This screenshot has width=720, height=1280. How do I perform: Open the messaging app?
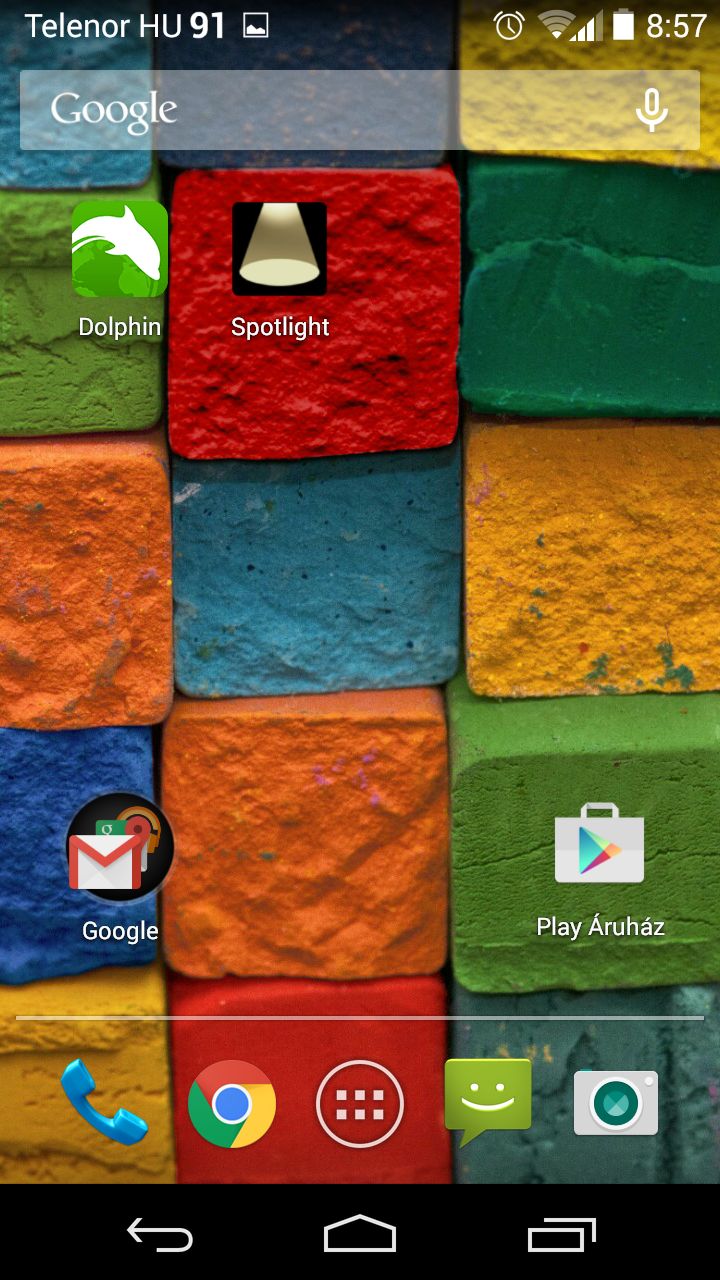pyautogui.click(x=488, y=1102)
